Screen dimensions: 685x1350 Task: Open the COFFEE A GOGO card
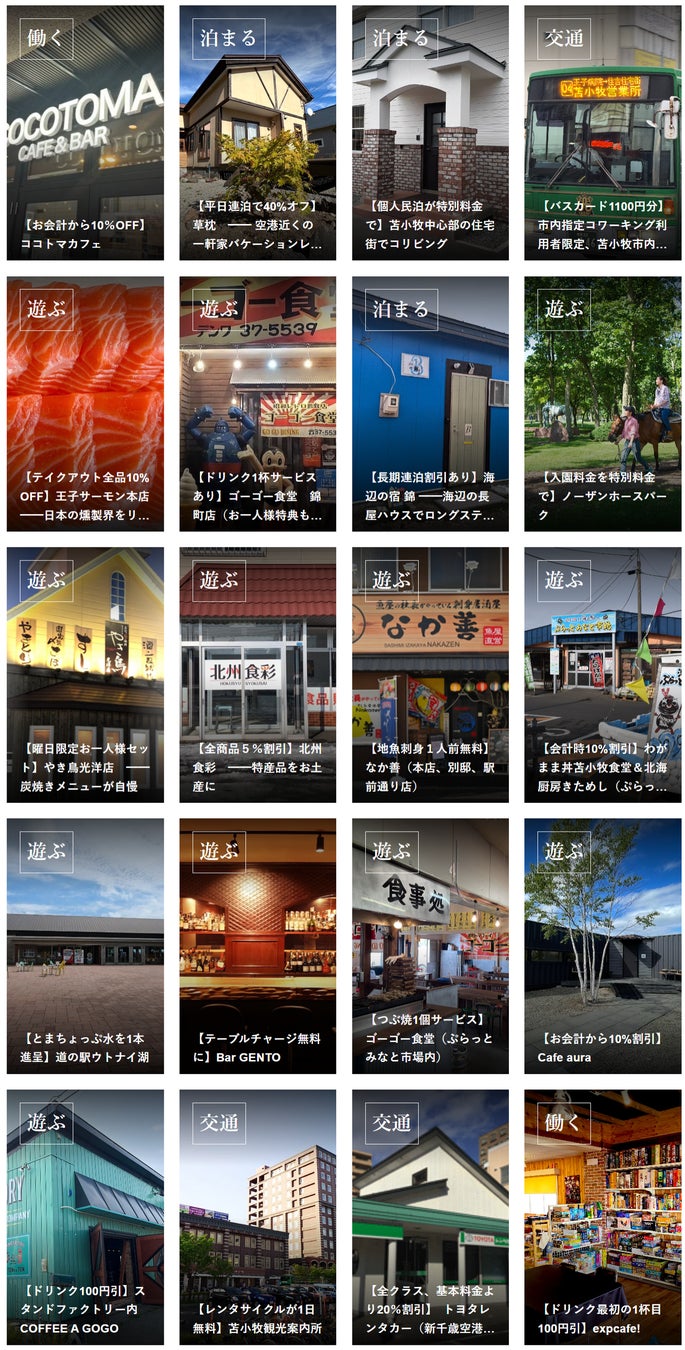click(85, 1217)
